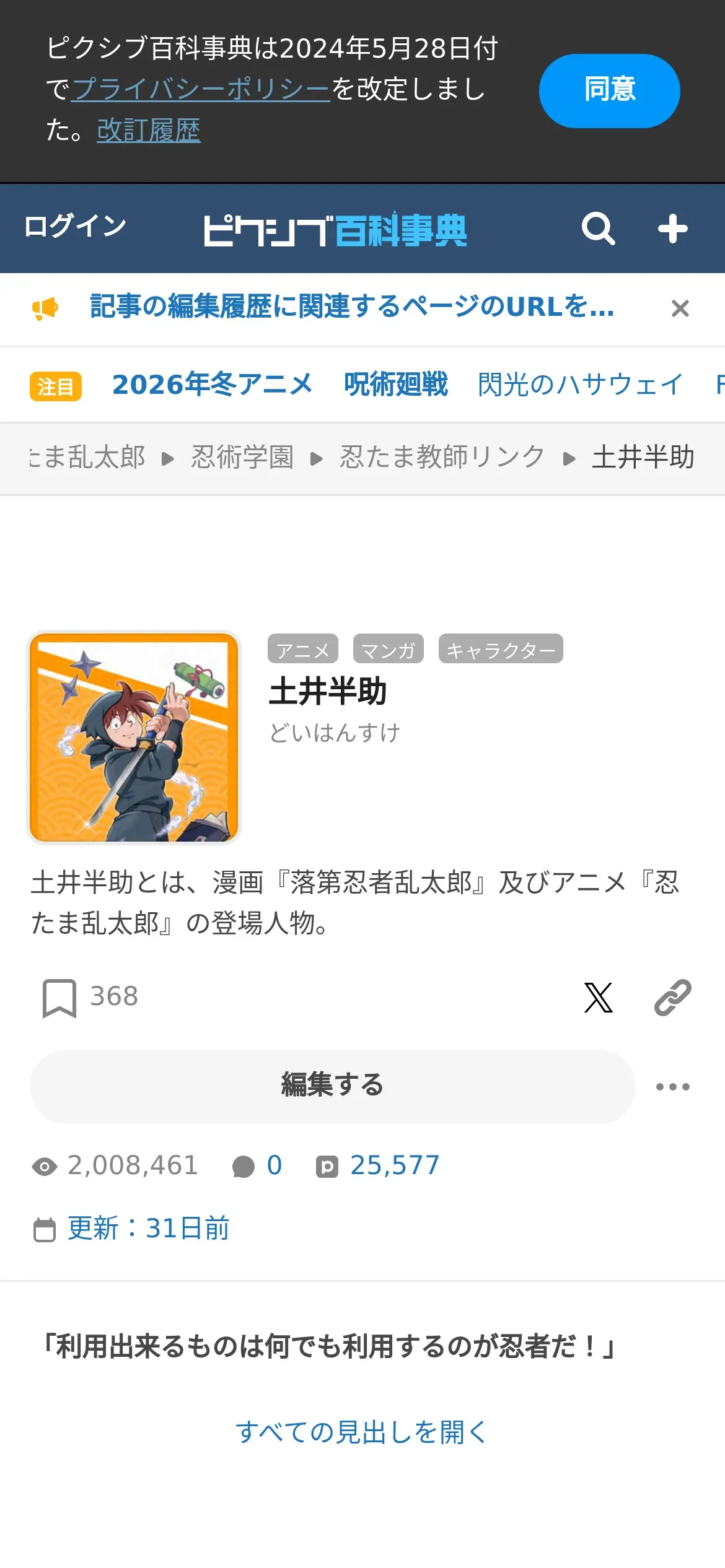Expand all headings with すべての見出しを開く
Screen dimensions: 725x1568
pyautogui.click(x=362, y=1432)
